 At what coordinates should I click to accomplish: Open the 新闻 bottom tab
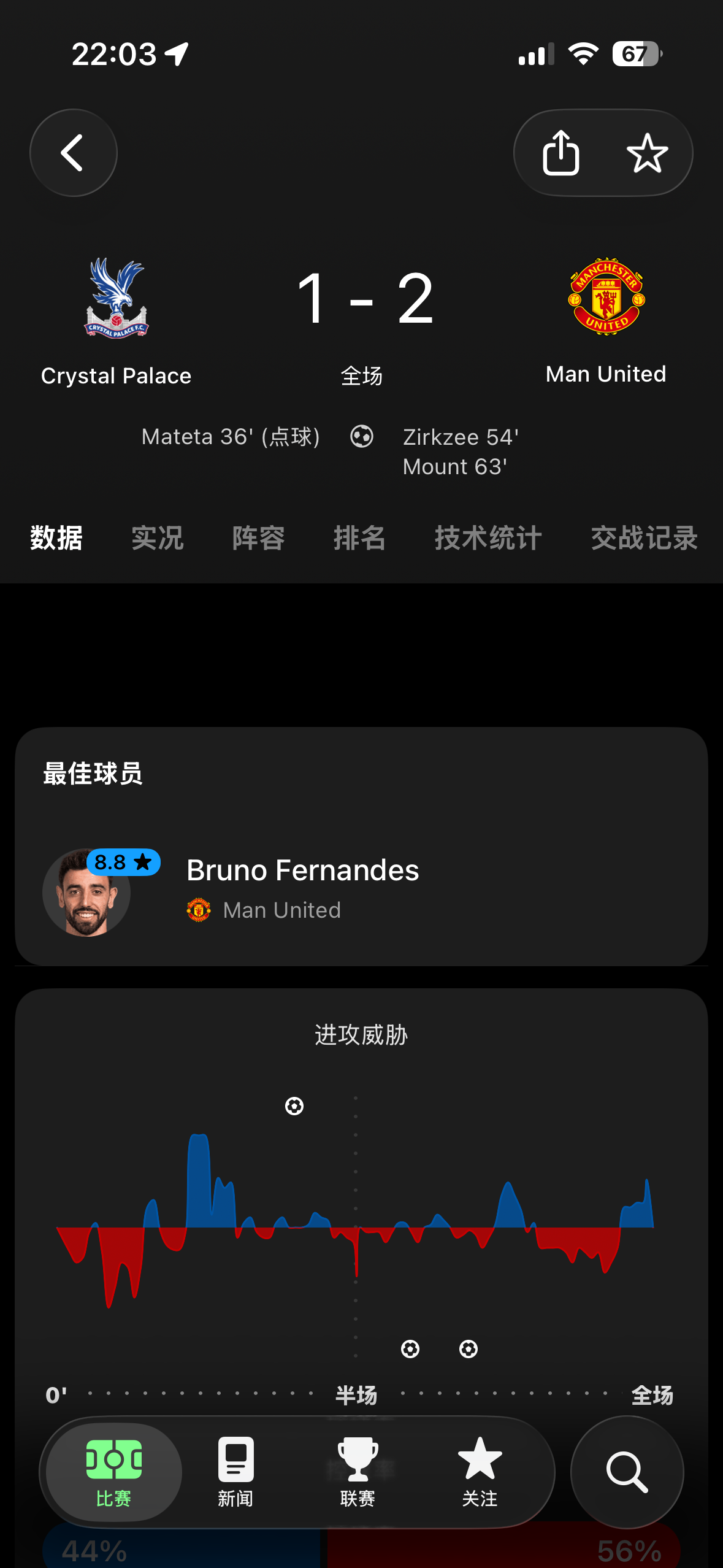click(235, 1472)
